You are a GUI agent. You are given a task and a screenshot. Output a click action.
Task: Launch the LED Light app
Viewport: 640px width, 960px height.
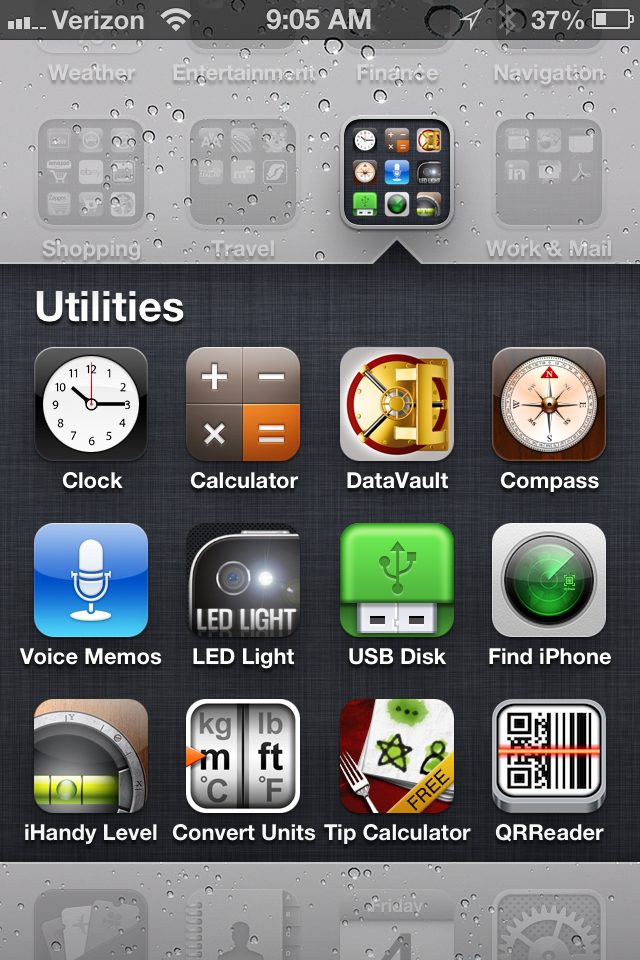click(x=243, y=580)
